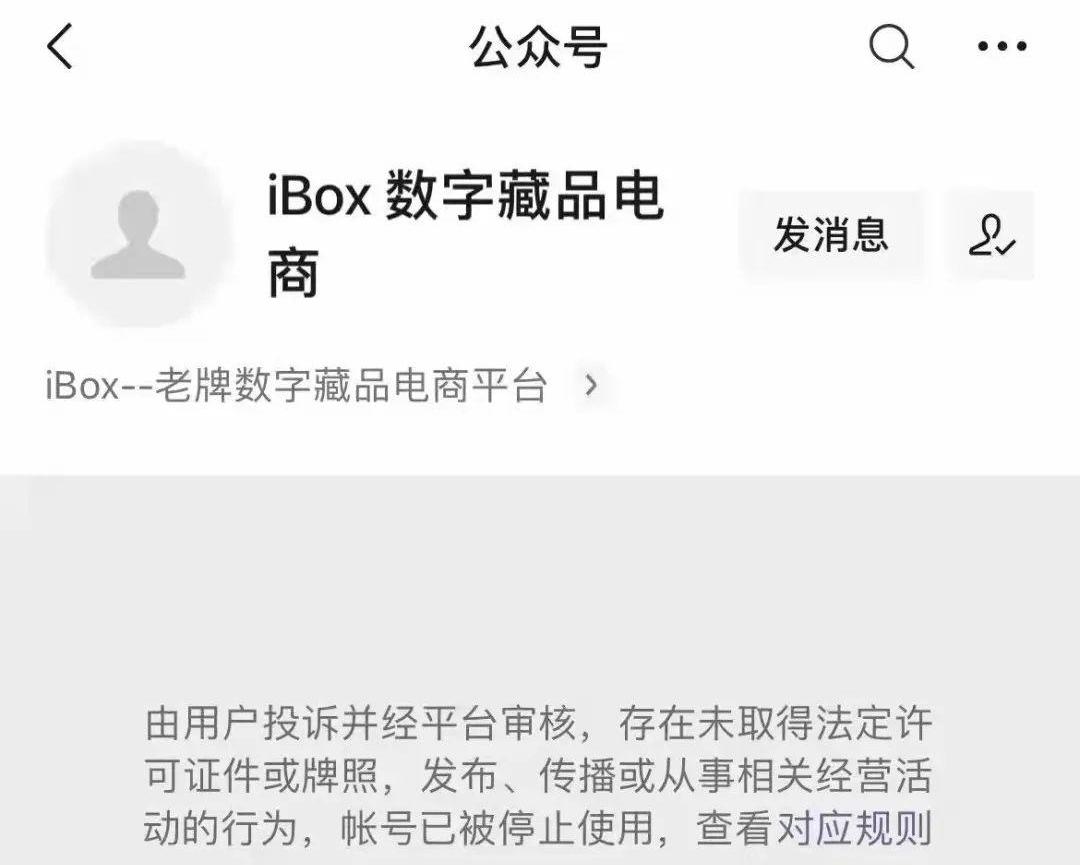Open the three-dot overflow menu
Viewport: 1080px width, 865px height.
coord(1002,47)
